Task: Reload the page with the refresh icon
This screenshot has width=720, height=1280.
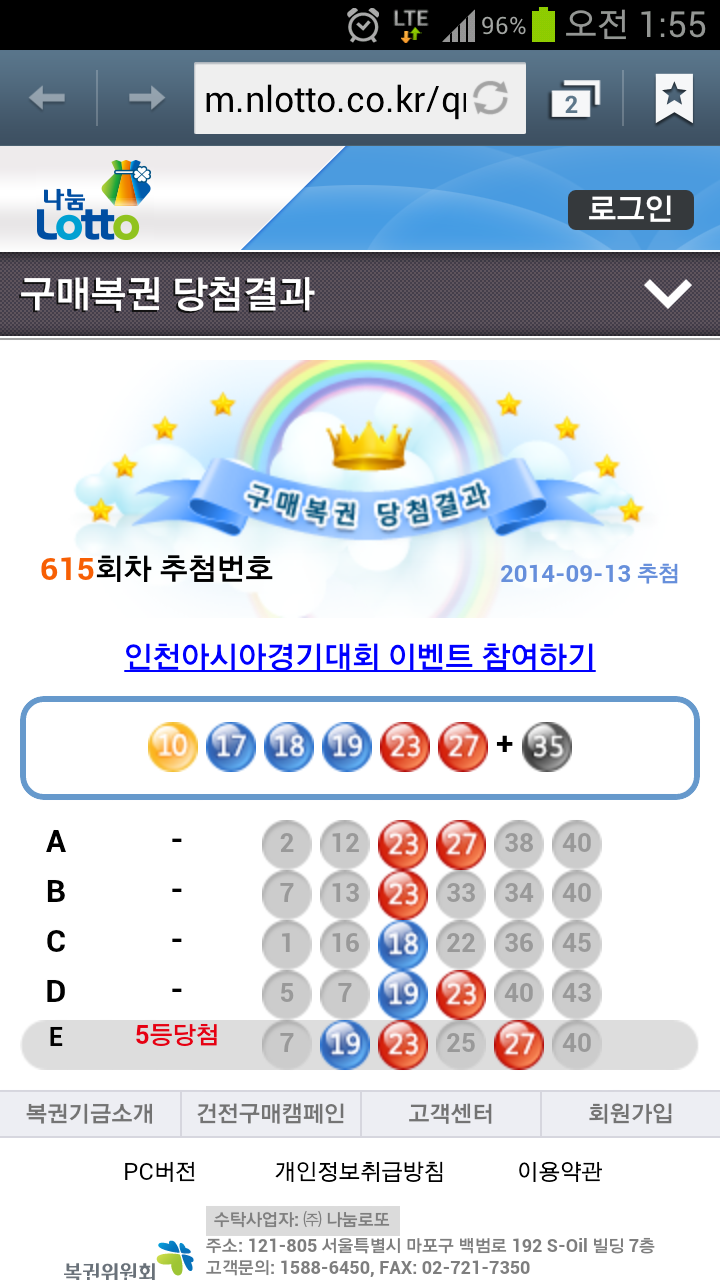Action: point(491,98)
